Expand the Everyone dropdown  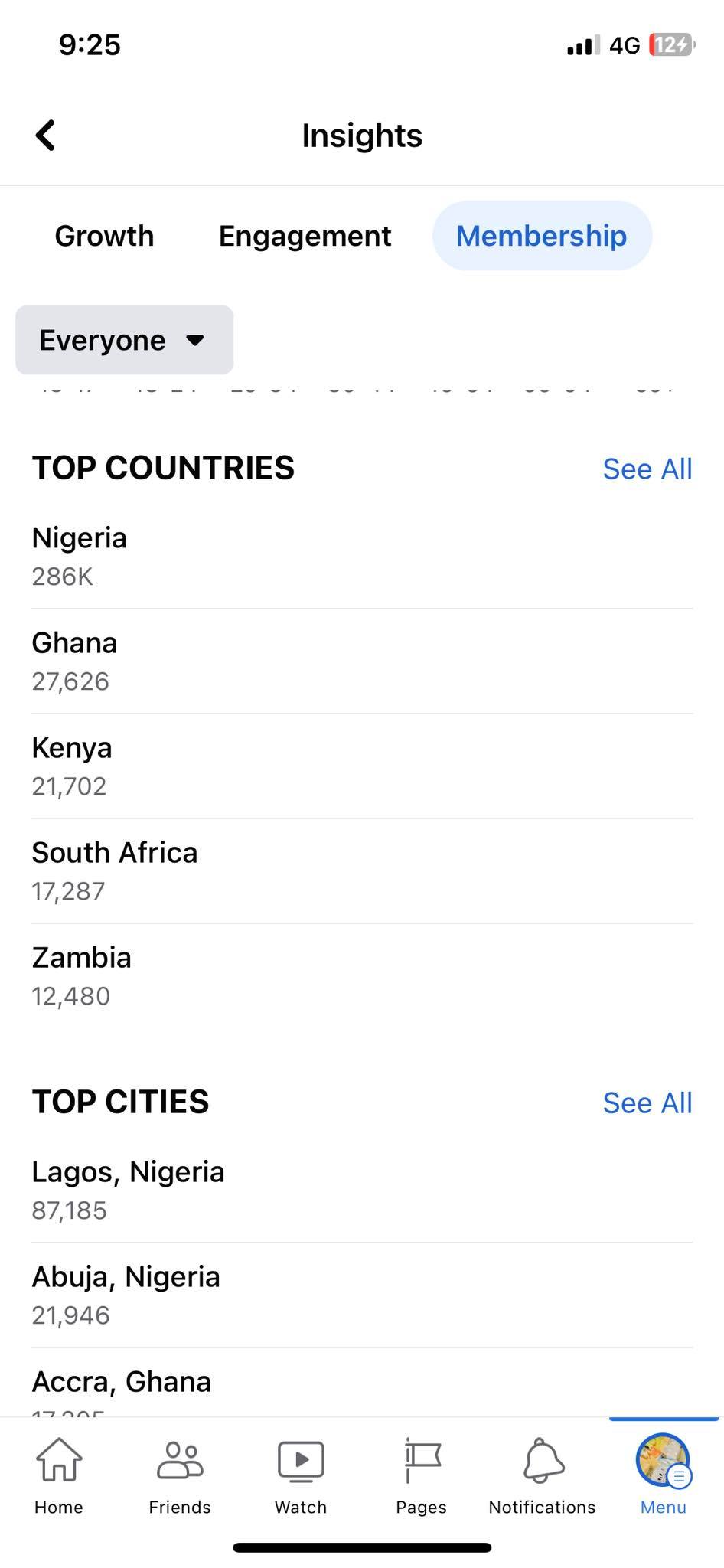click(x=124, y=340)
